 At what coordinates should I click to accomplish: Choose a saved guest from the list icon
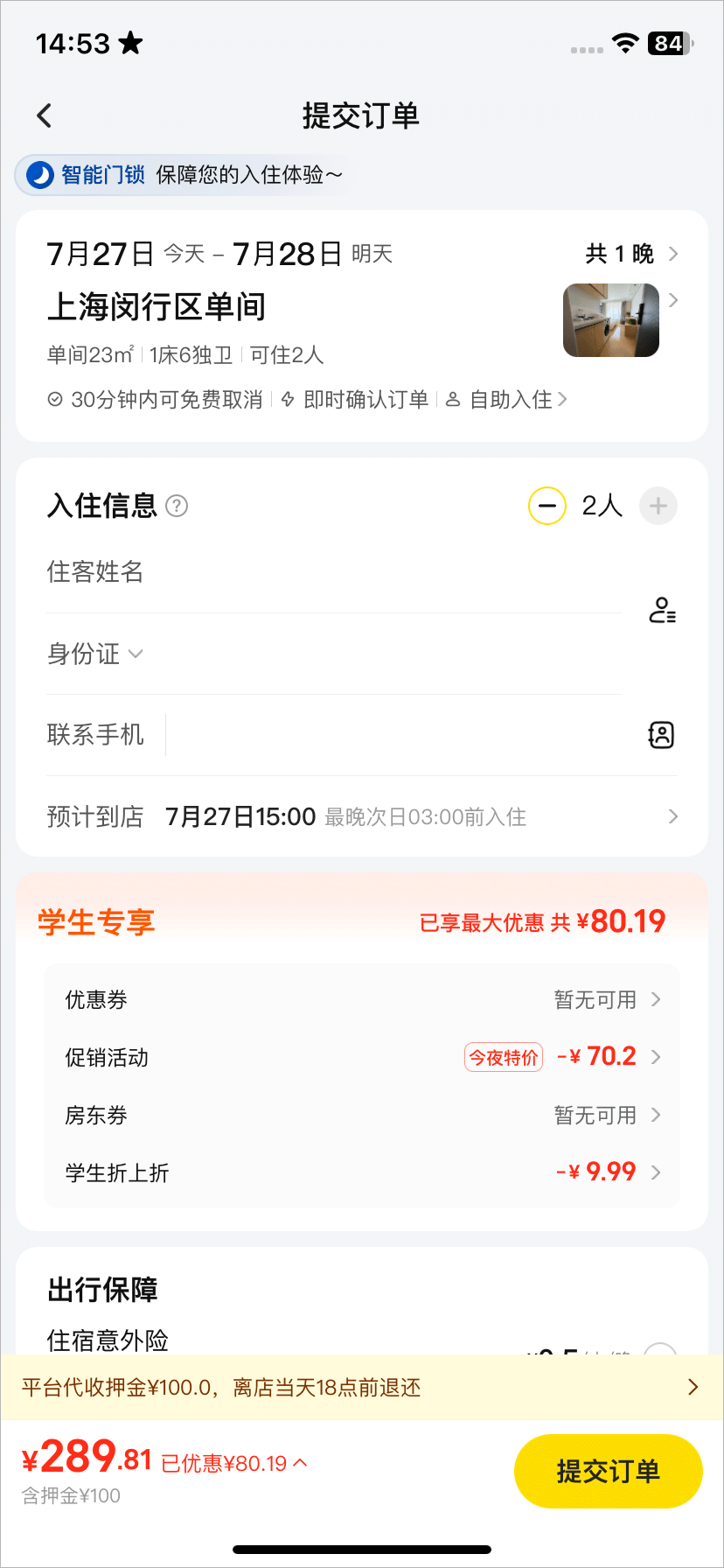(x=662, y=610)
